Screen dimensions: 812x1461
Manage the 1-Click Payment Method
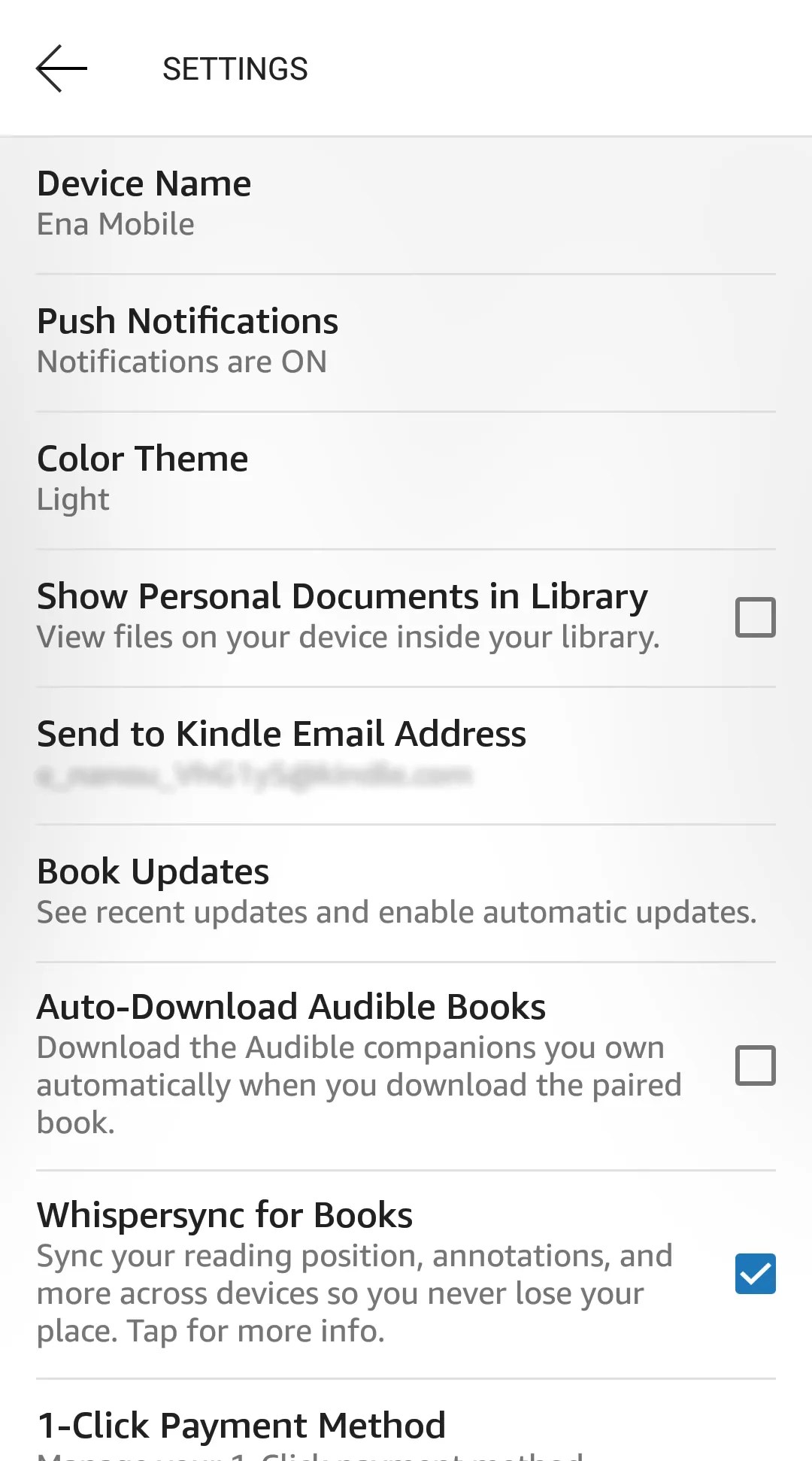coord(241,1425)
